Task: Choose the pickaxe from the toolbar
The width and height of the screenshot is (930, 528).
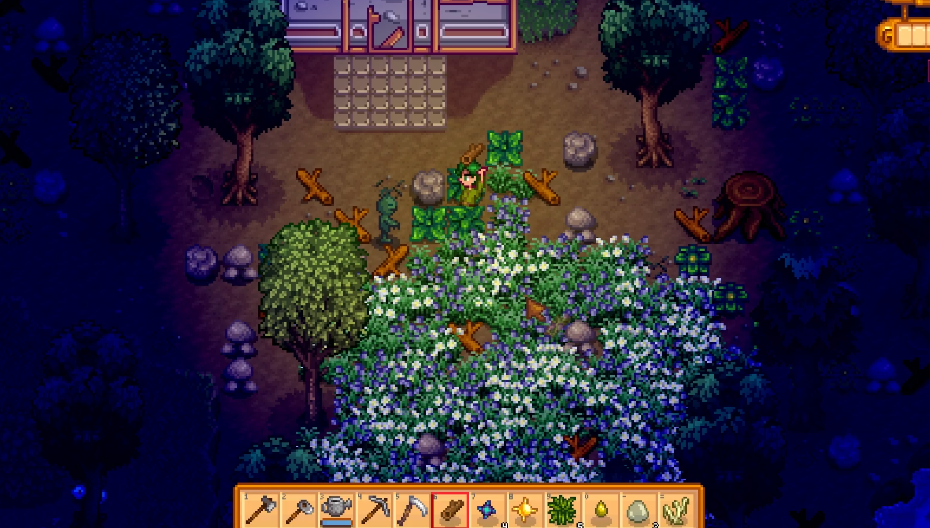Action: (x=373, y=510)
